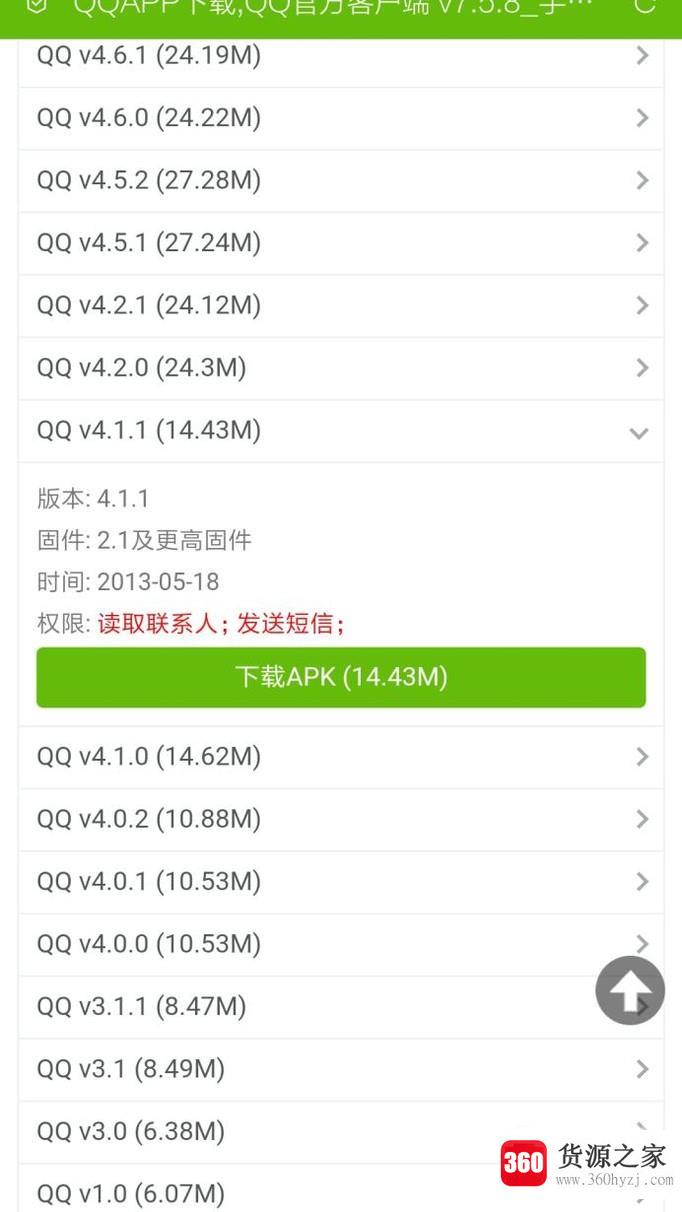Expand QQ v4.0.0 (10.53M) row
This screenshot has height=1212, width=682.
tap(300, 944)
